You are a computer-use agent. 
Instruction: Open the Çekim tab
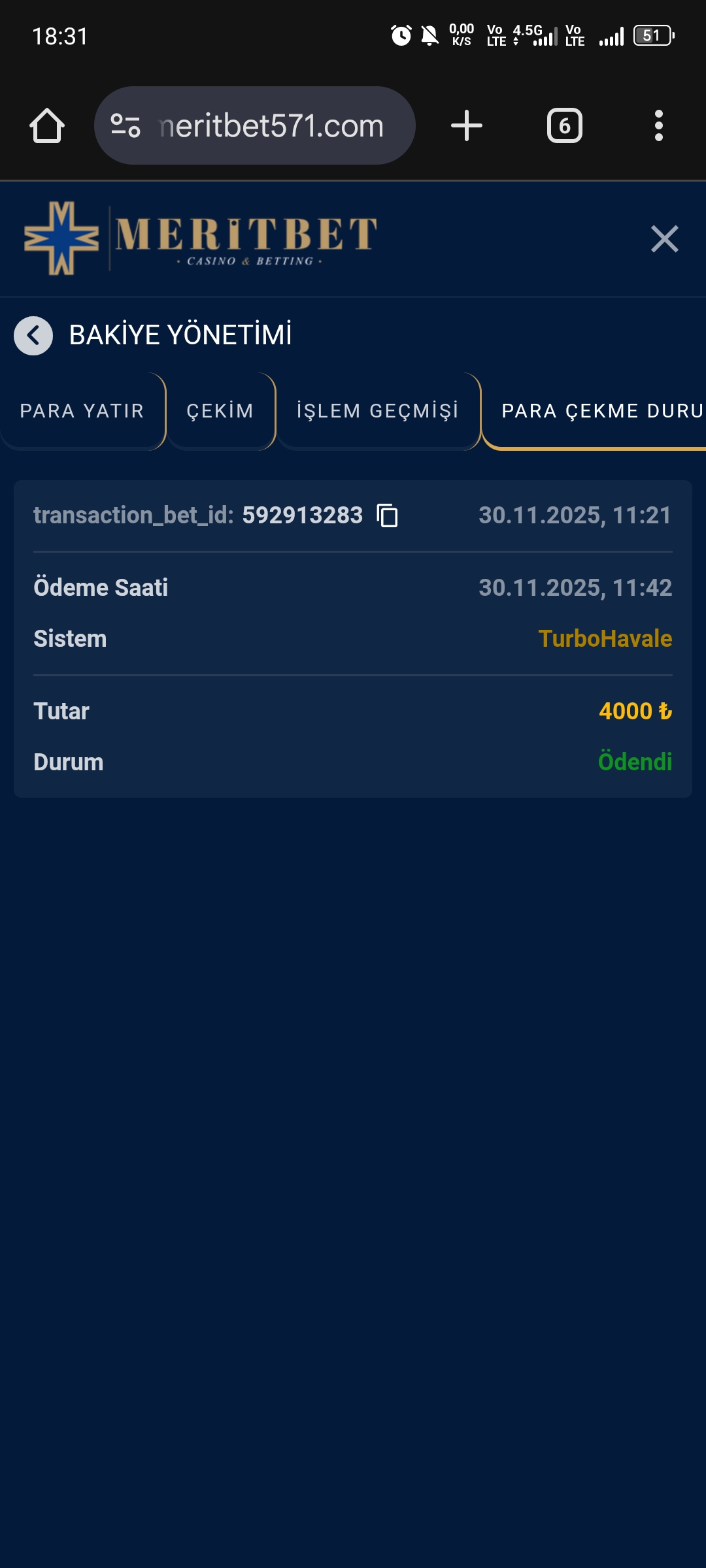[x=220, y=411]
